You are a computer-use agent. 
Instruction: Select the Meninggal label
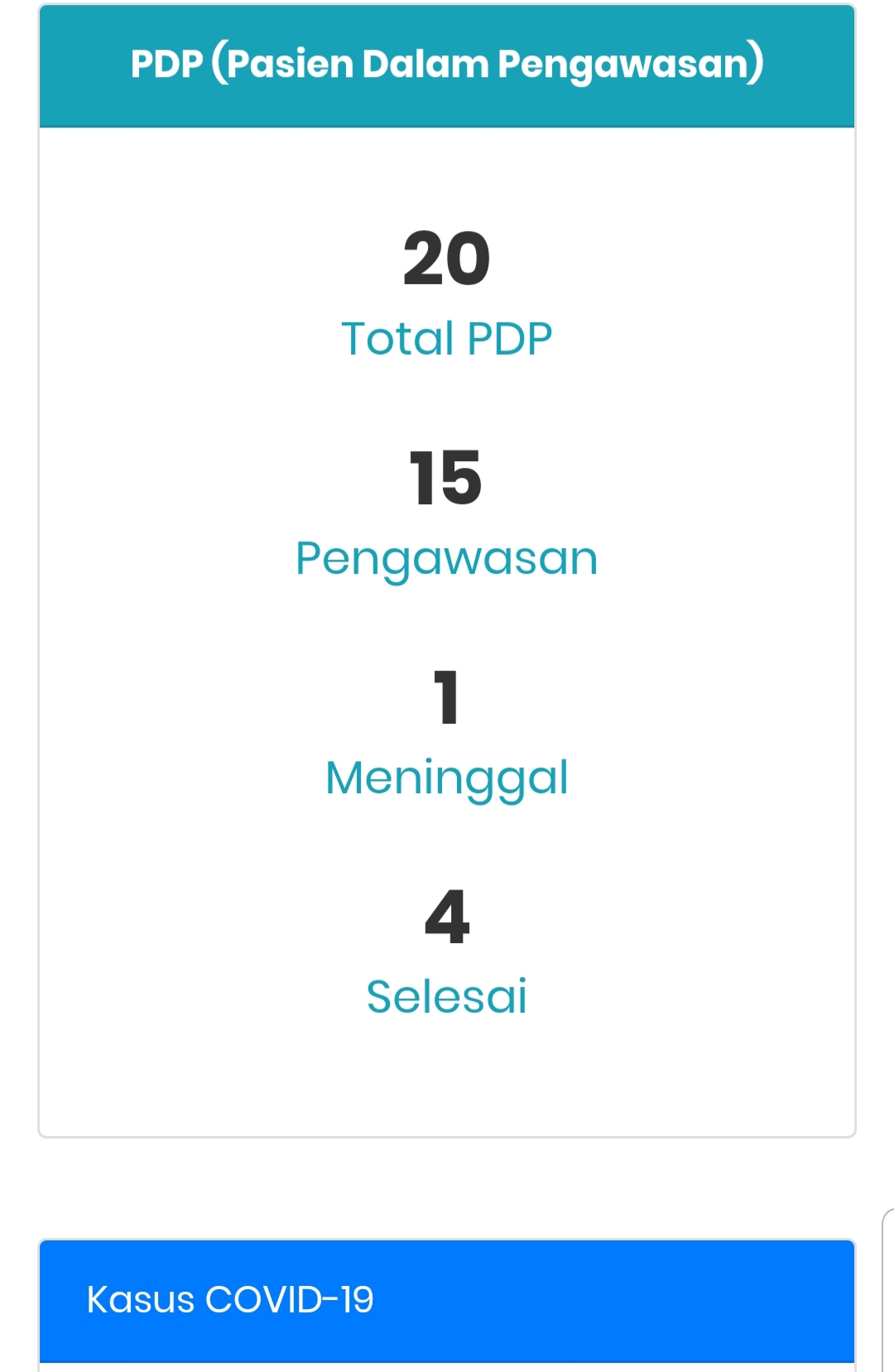(x=447, y=776)
